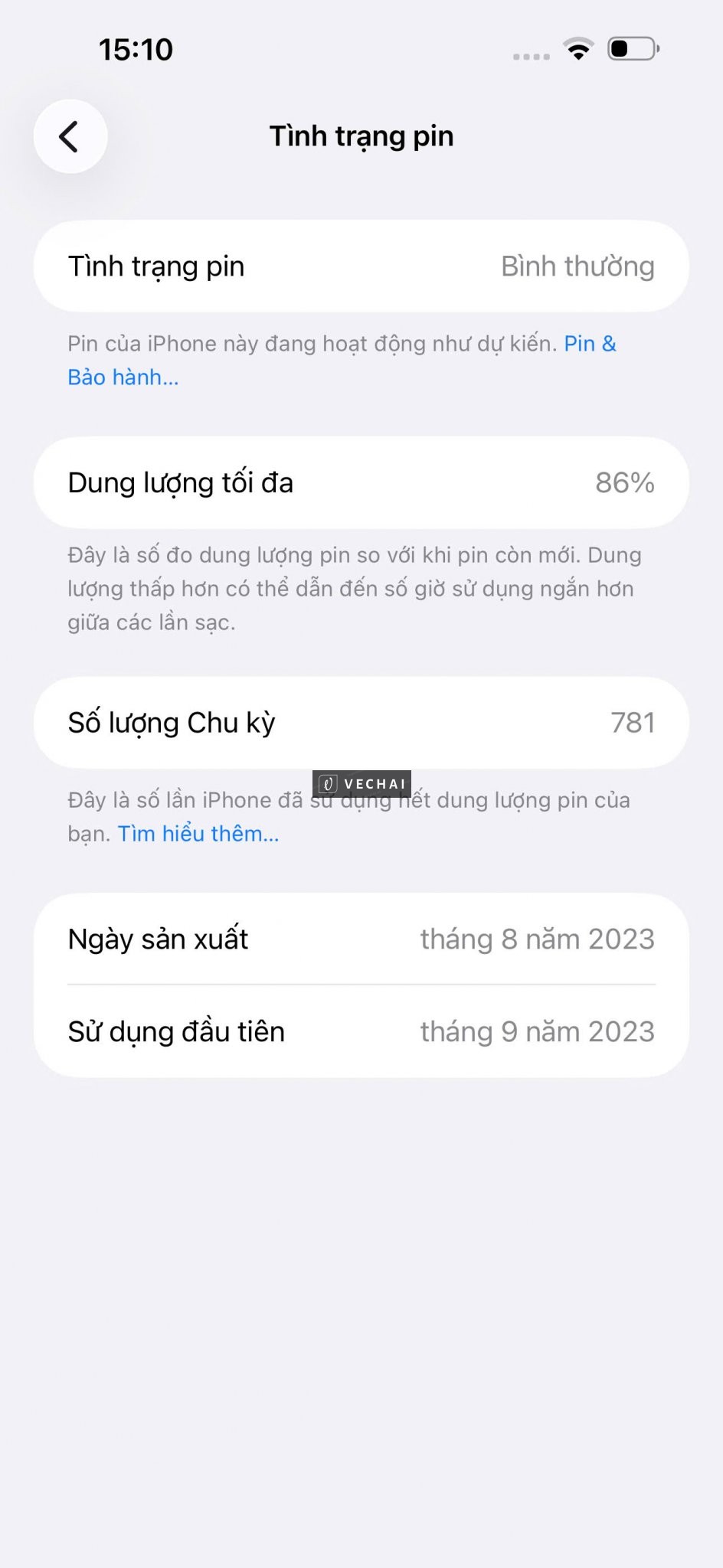Screen dimensions: 723x1568
Task: Tap the title Tình trạng pin
Action: [x=362, y=136]
